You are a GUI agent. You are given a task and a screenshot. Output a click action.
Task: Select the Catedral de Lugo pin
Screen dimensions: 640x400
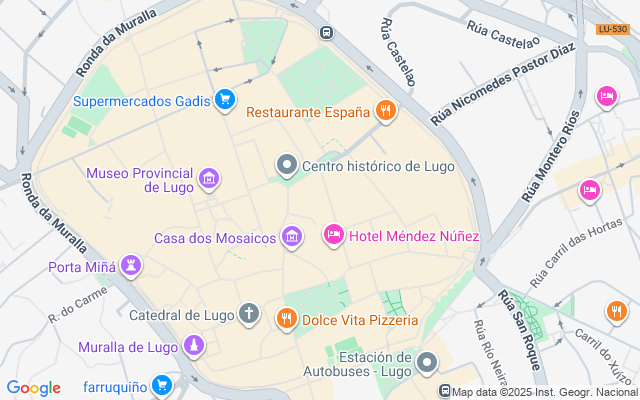pyautogui.click(x=249, y=314)
